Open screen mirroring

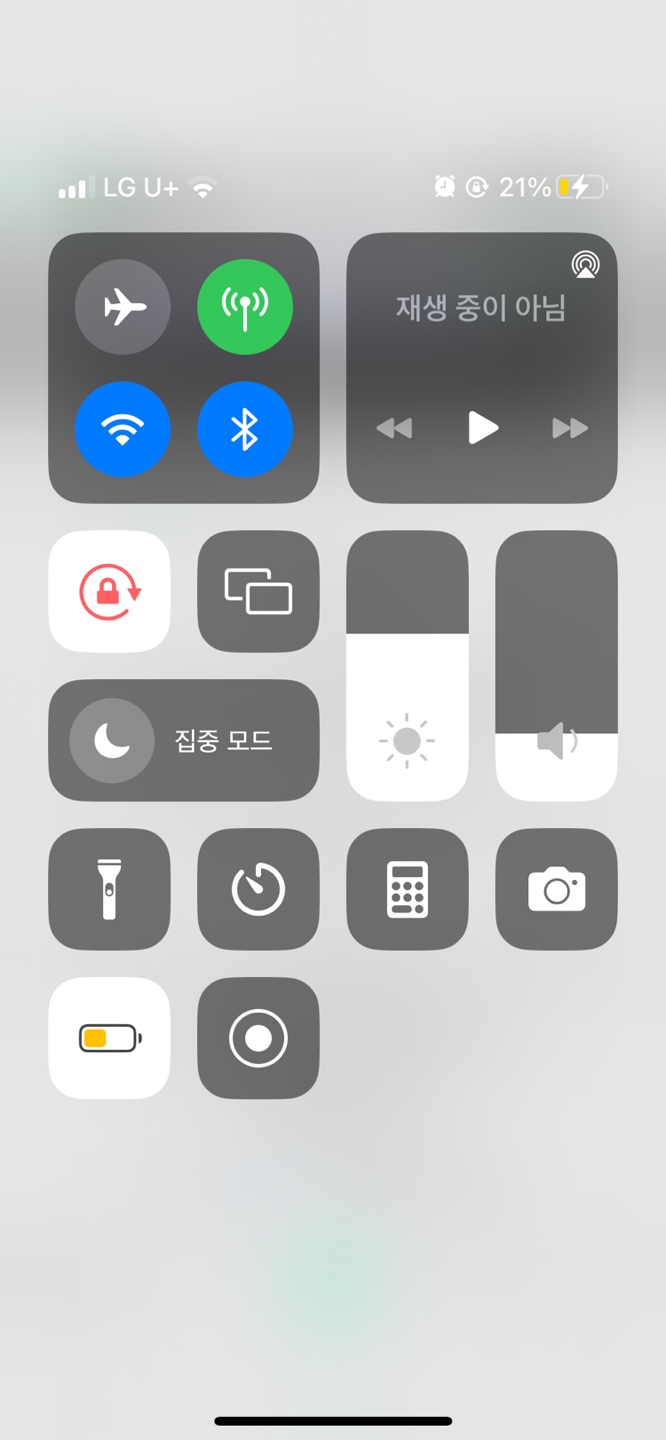(x=258, y=591)
